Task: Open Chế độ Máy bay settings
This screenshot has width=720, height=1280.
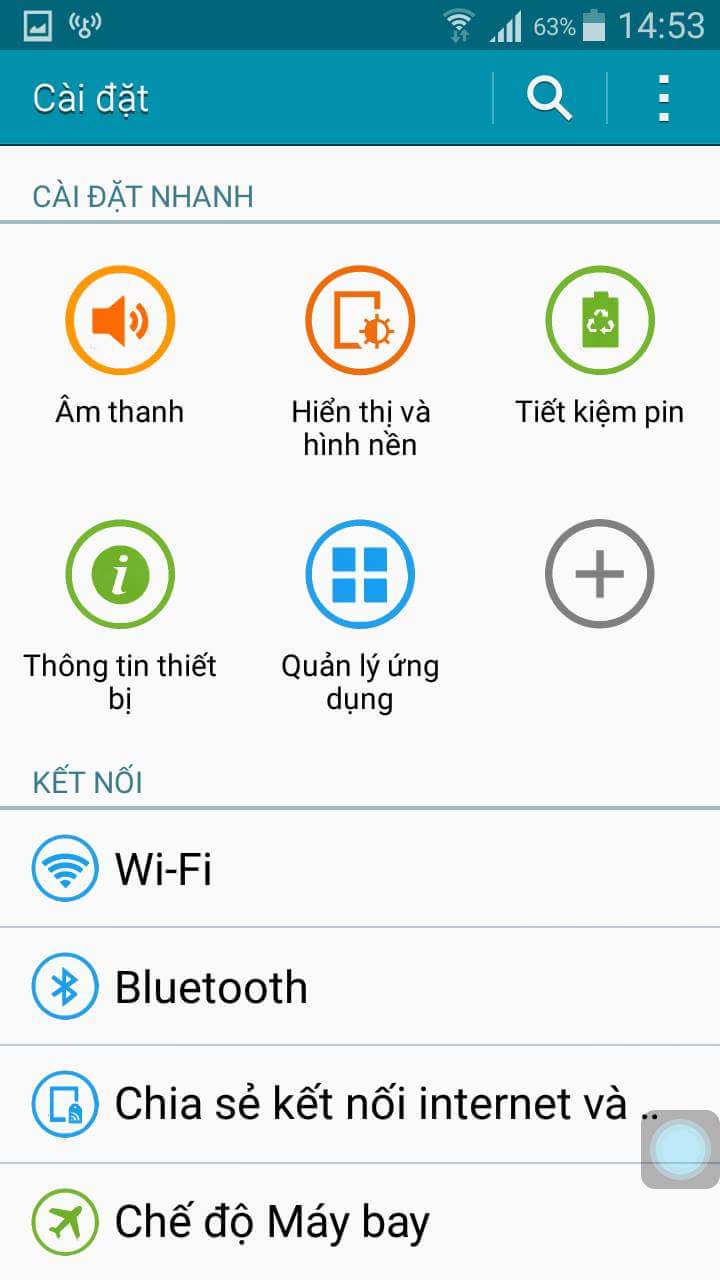Action: [360, 1222]
